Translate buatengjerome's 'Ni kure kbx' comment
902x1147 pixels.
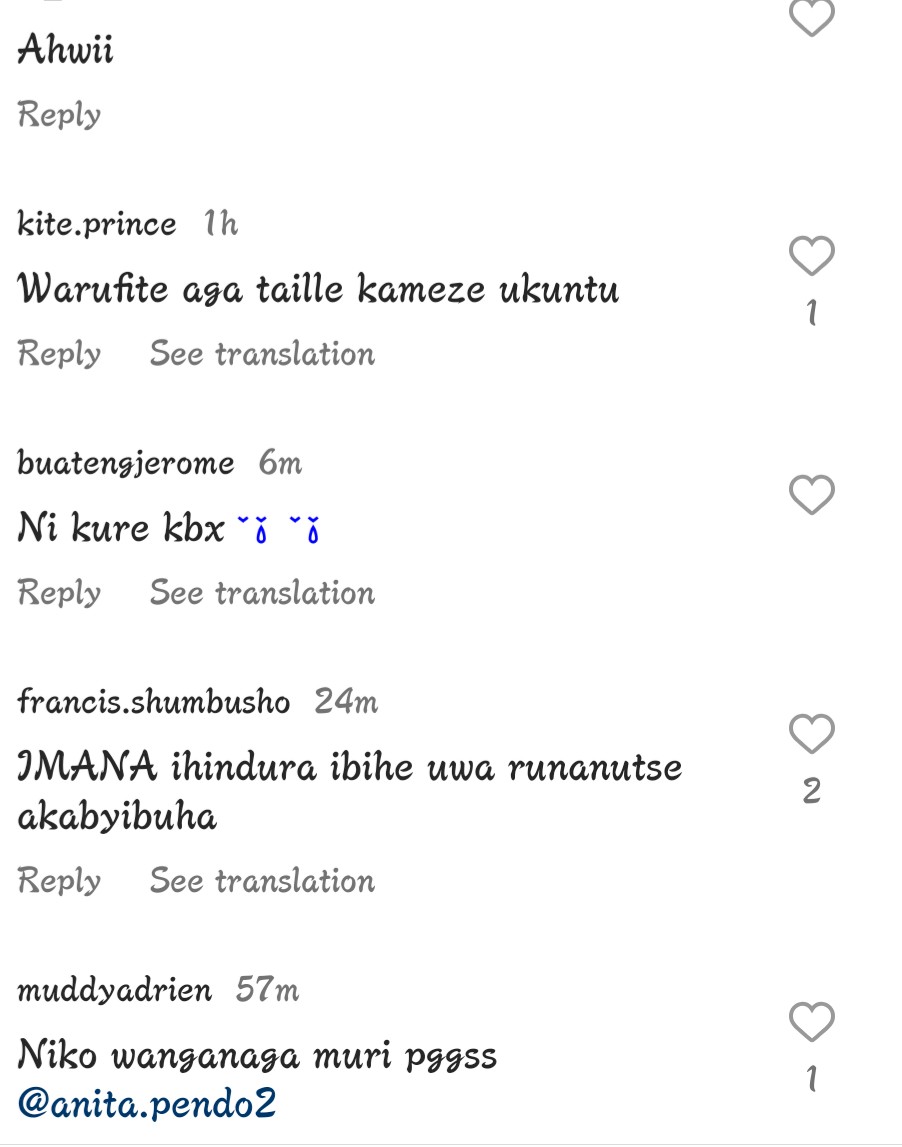click(262, 593)
